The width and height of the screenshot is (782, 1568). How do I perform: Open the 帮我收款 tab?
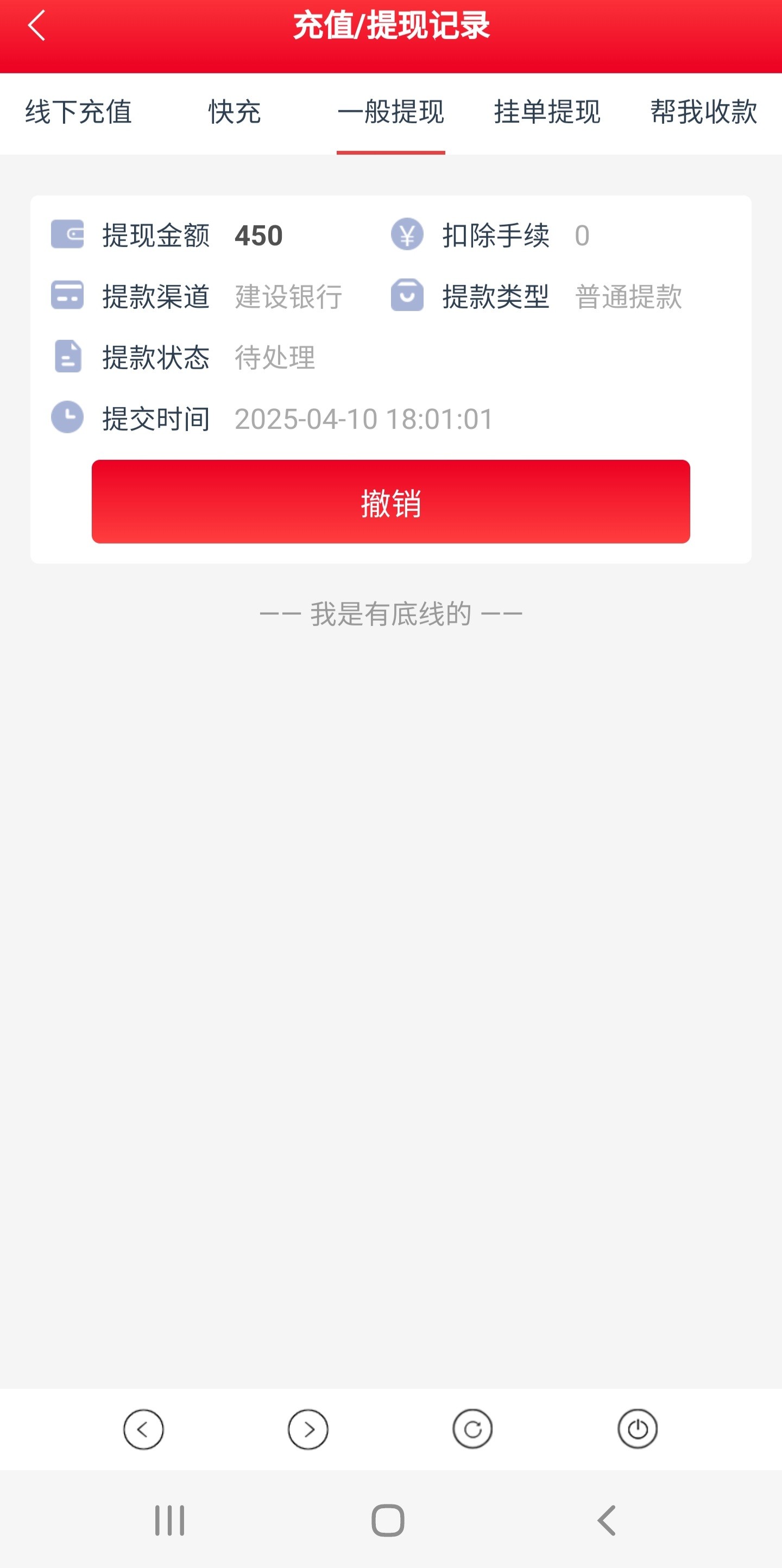703,112
